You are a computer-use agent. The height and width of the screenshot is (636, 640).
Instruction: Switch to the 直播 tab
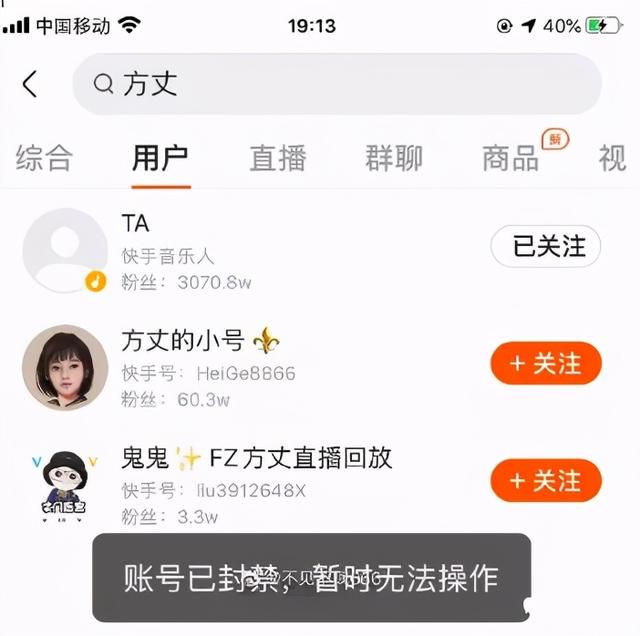click(277, 158)
